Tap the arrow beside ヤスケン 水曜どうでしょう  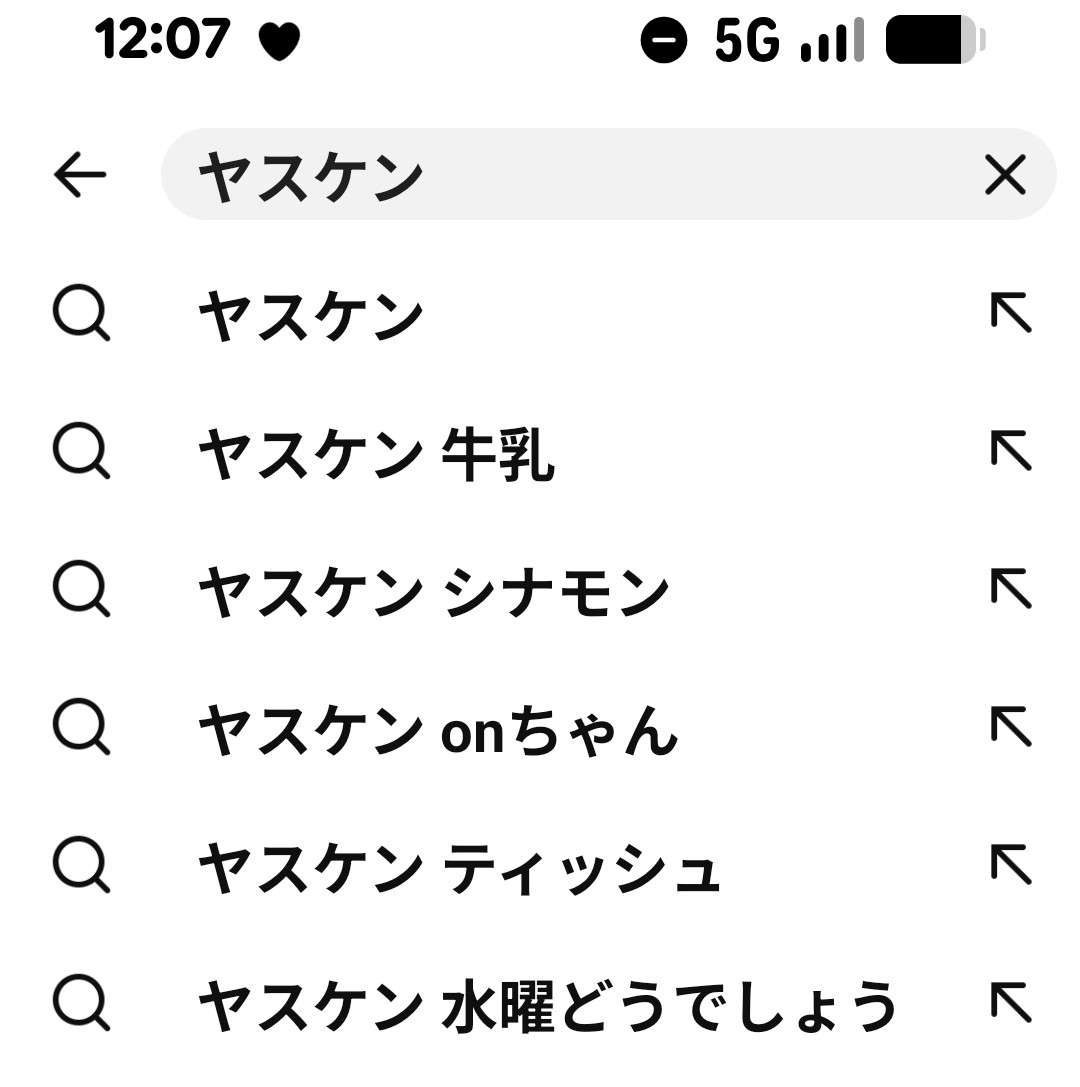(1010, 1003)
